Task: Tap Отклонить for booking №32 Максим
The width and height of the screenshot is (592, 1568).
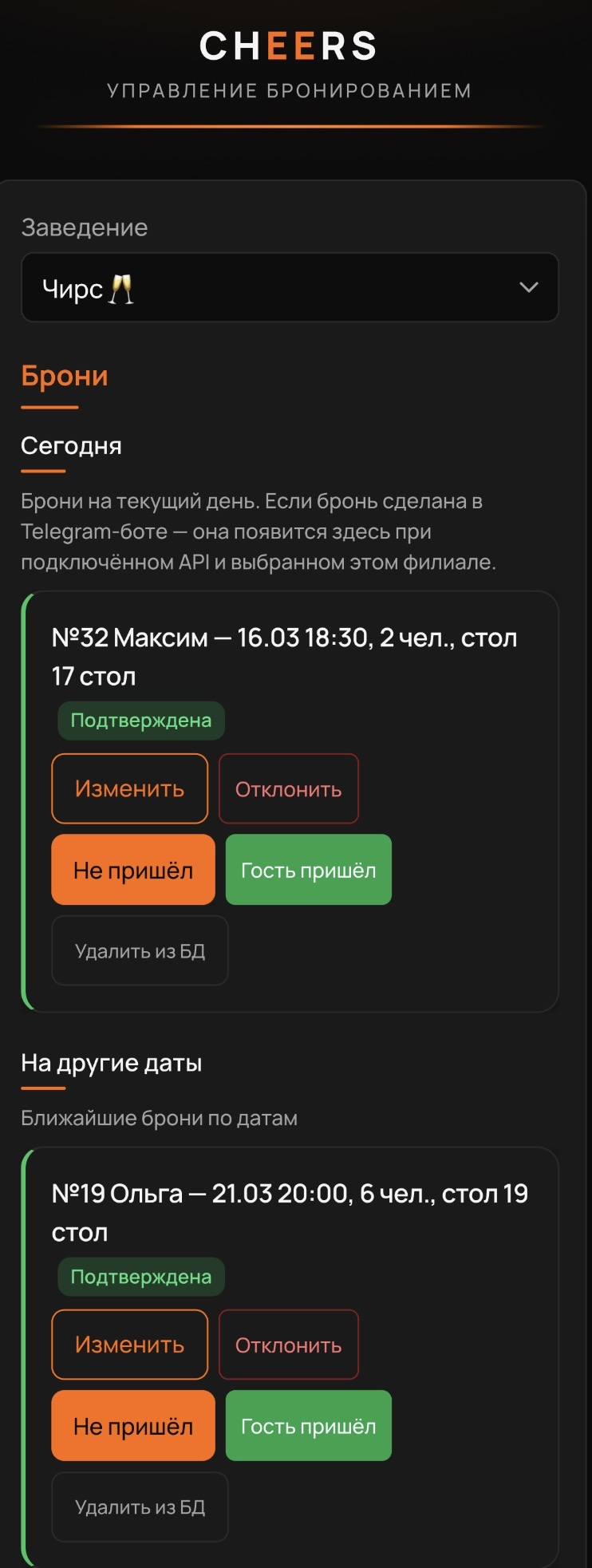Action: pos(288,788)
